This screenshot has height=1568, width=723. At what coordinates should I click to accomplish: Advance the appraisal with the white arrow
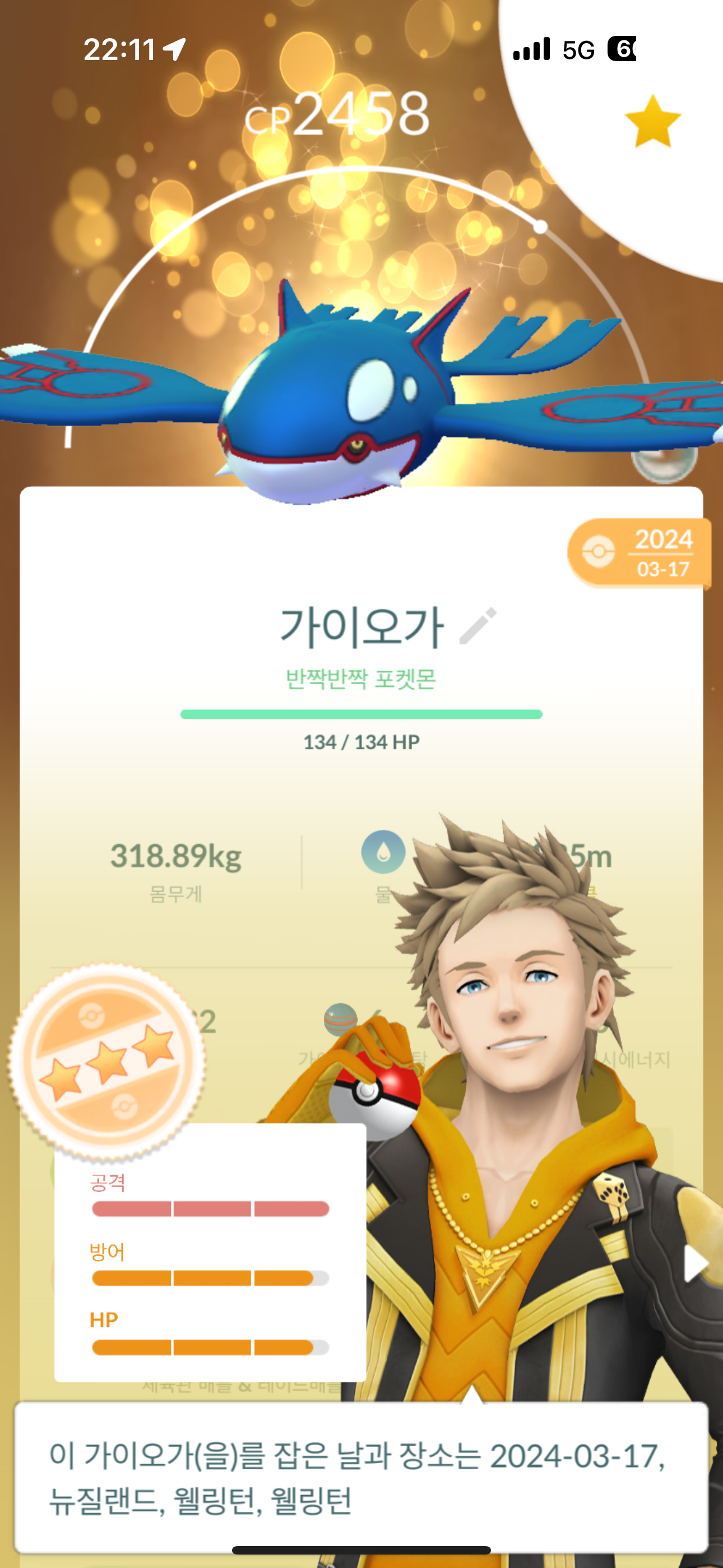click(x=696, y=1264)
